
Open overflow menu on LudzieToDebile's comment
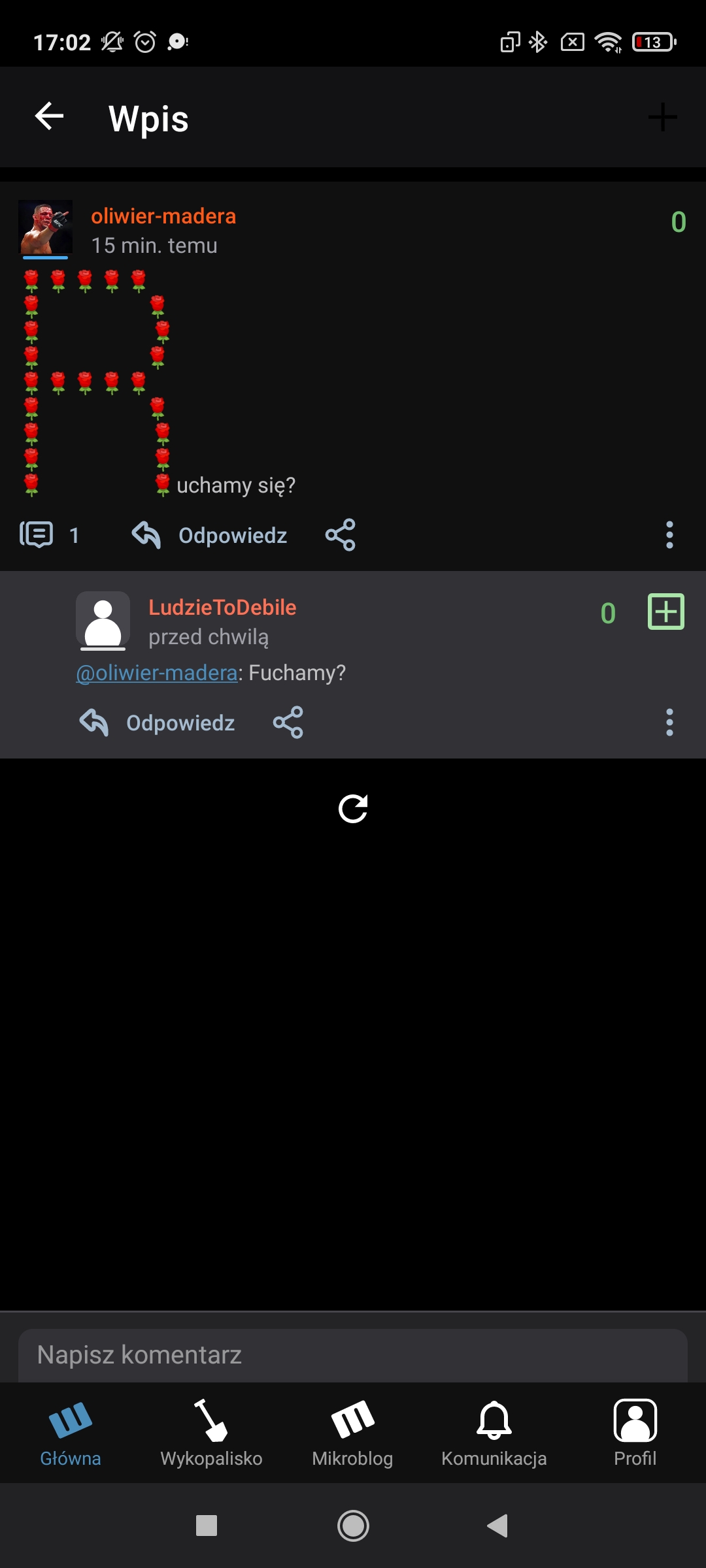click(x=669, y=723)
